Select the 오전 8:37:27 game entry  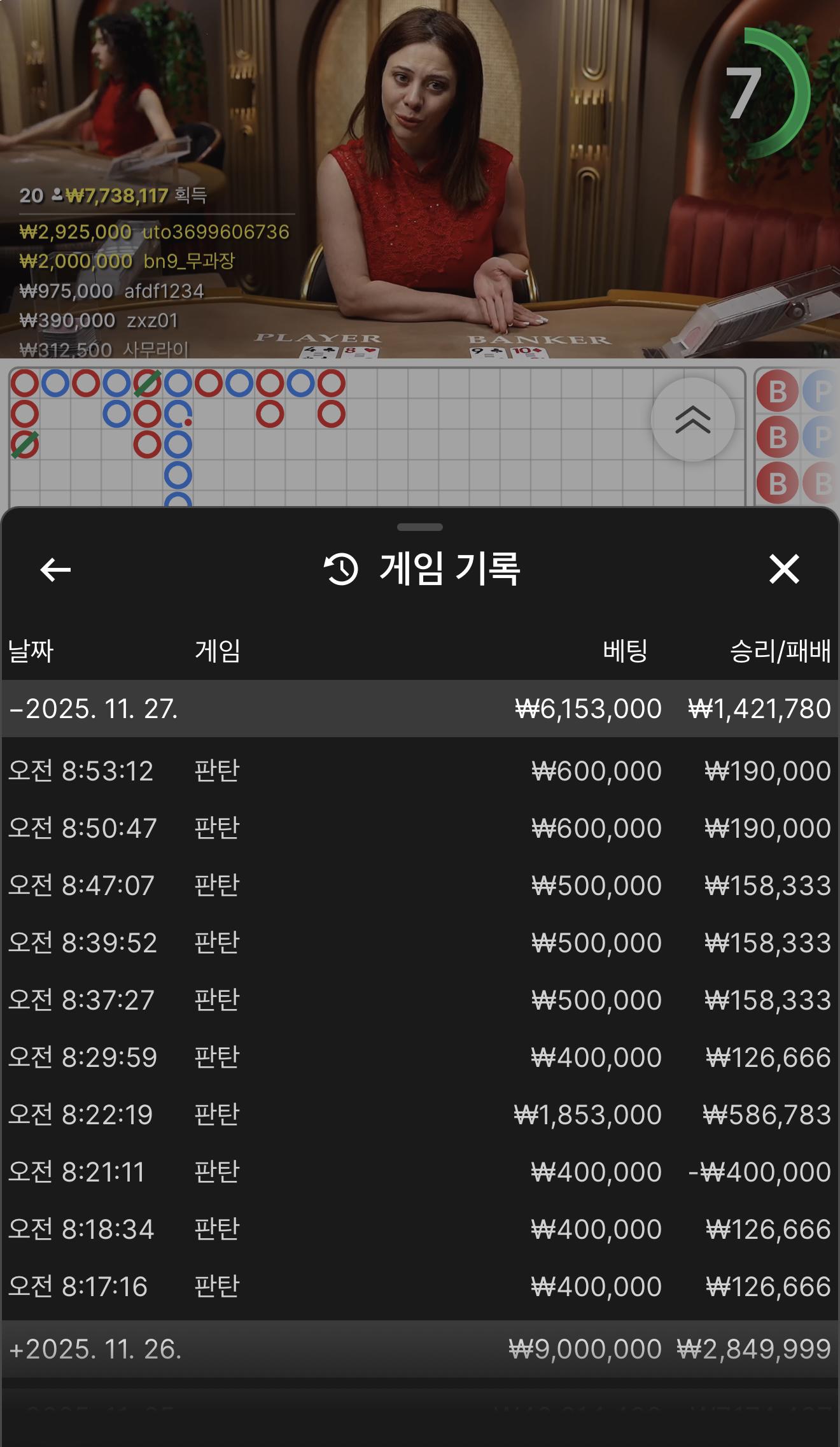pos(419,1000)
